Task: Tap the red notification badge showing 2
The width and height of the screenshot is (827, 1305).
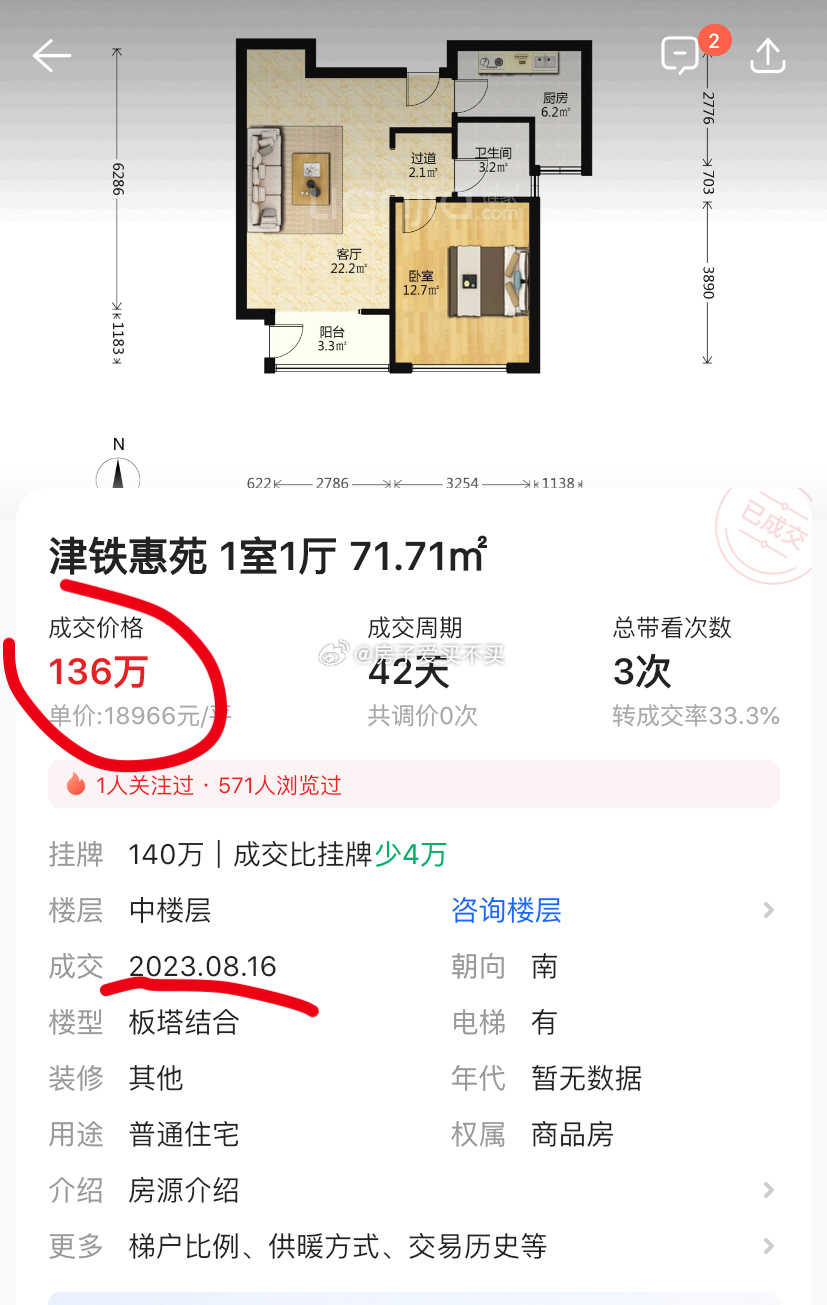Action: click(x=715, y=40)
